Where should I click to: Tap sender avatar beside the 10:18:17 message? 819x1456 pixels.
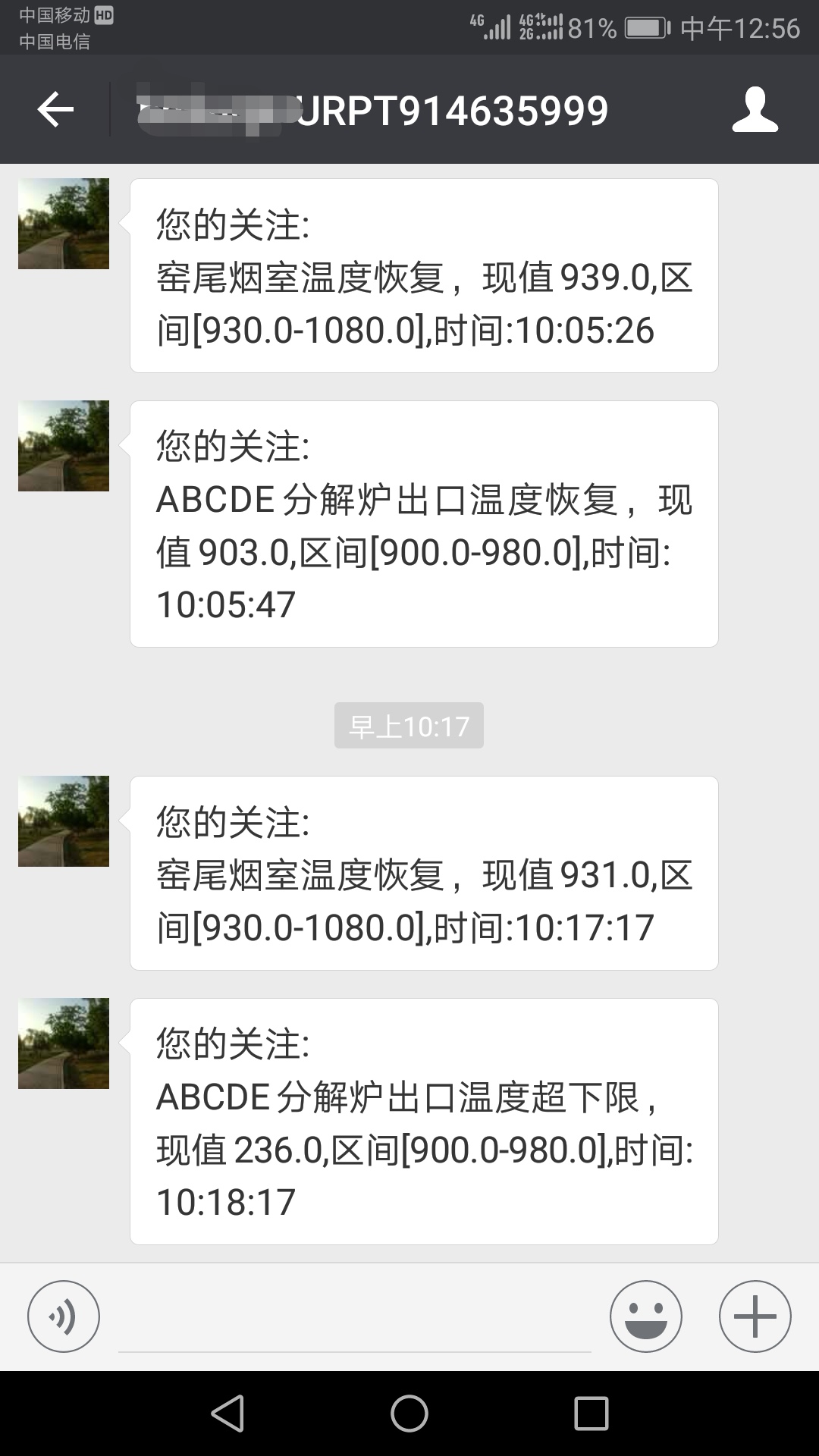[64, 1043]
